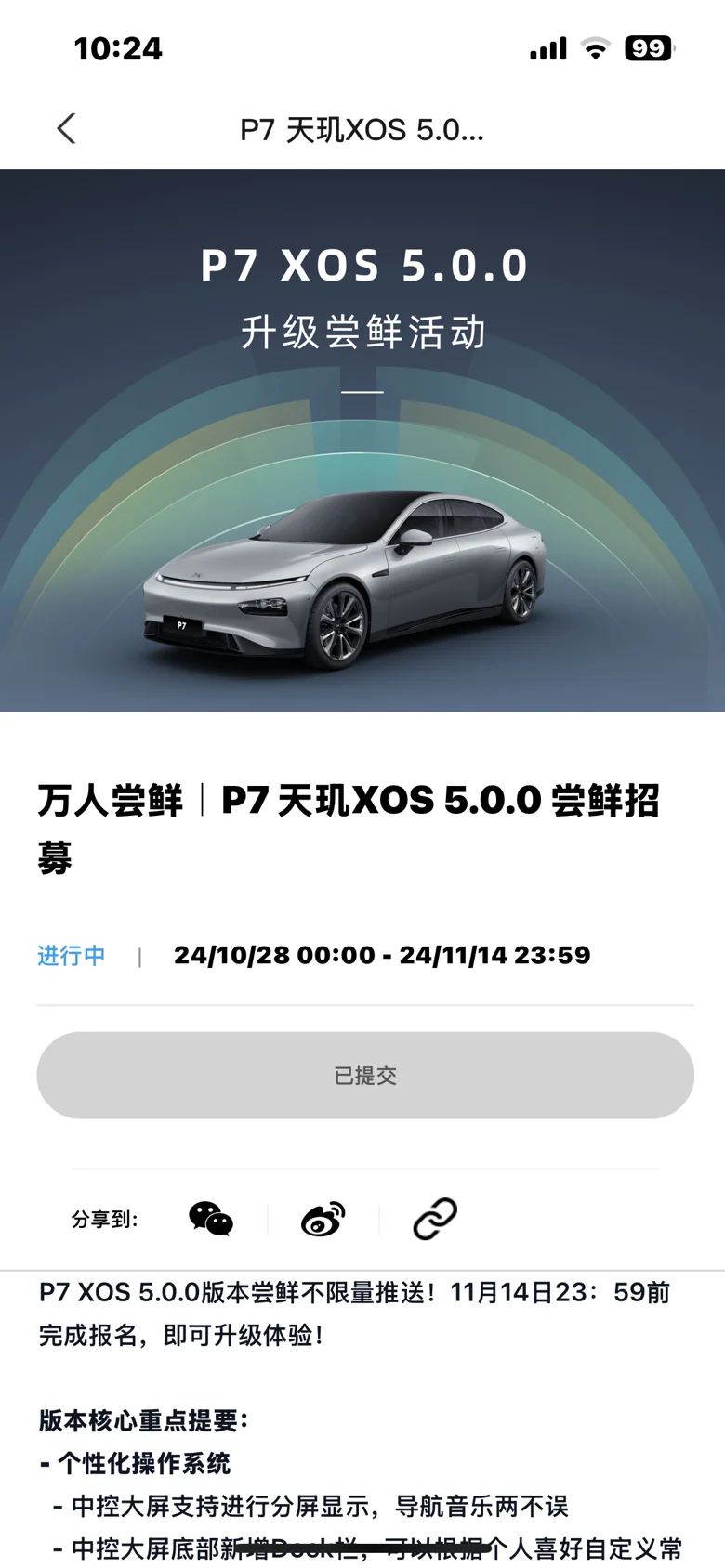Copy the event link via chain icon

[x=435, y=1219]
